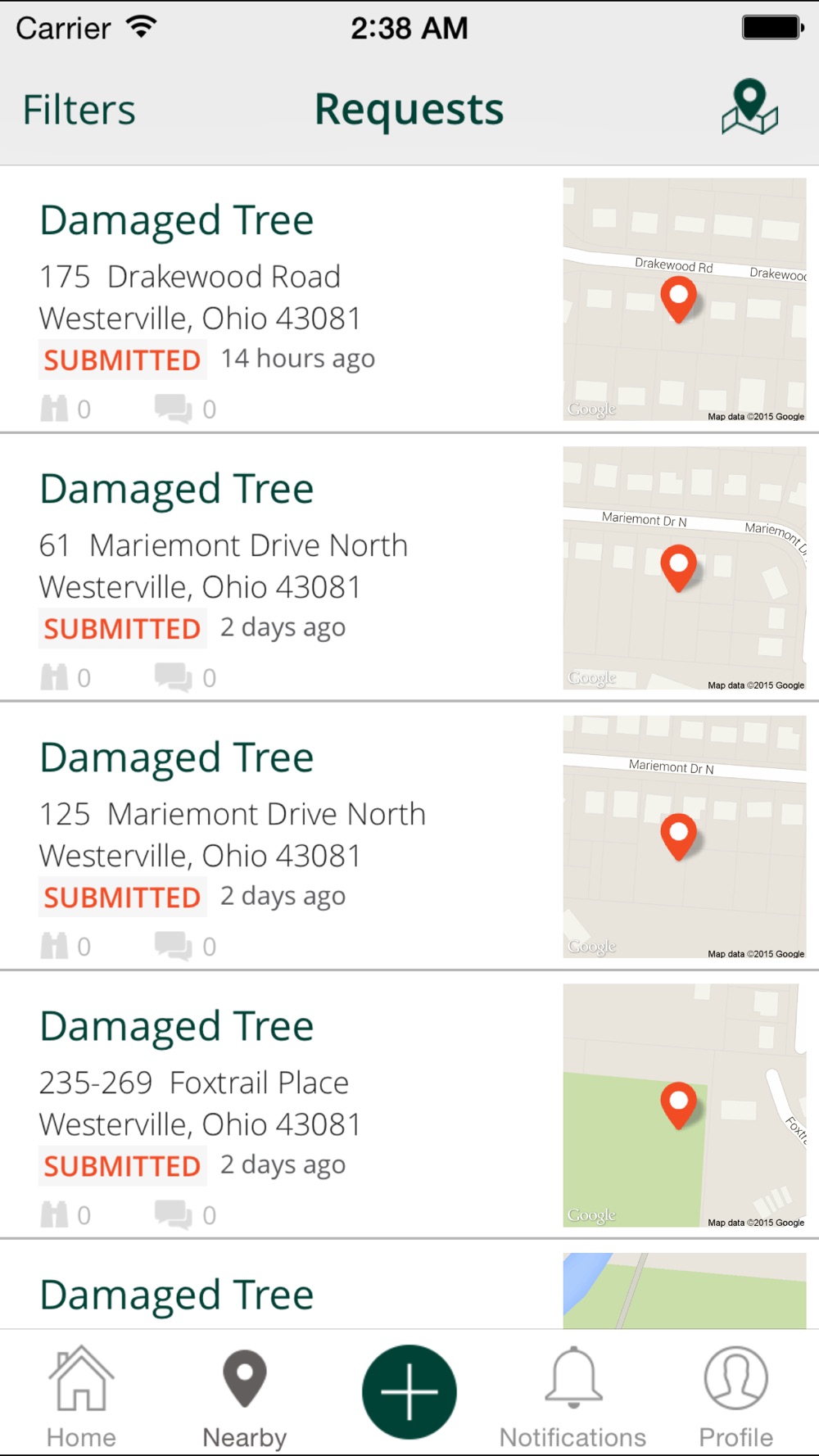This screenshot has height=1456, width=819.
Task: Open the Notifications tab
Action: 573,1396
